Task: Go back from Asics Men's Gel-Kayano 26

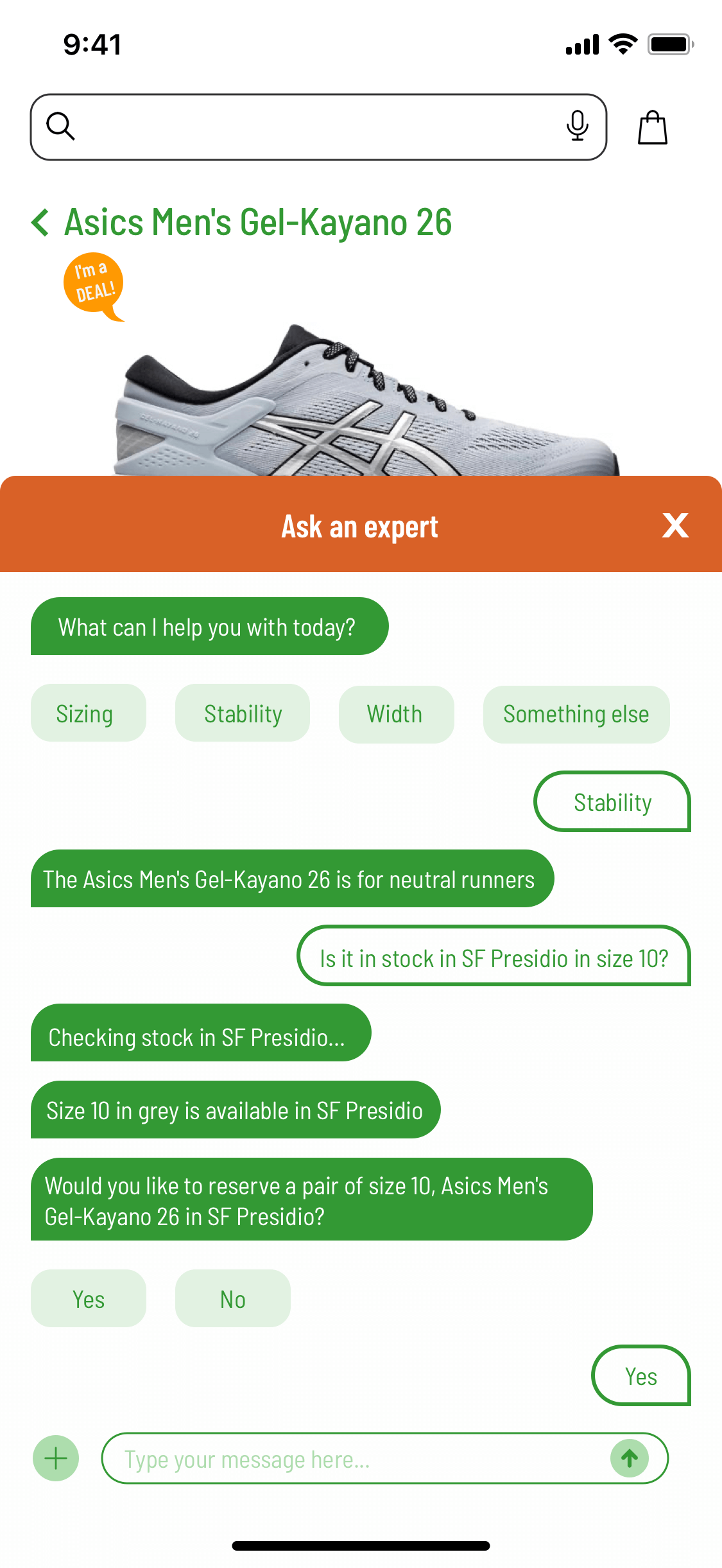Action: [40, 223]
